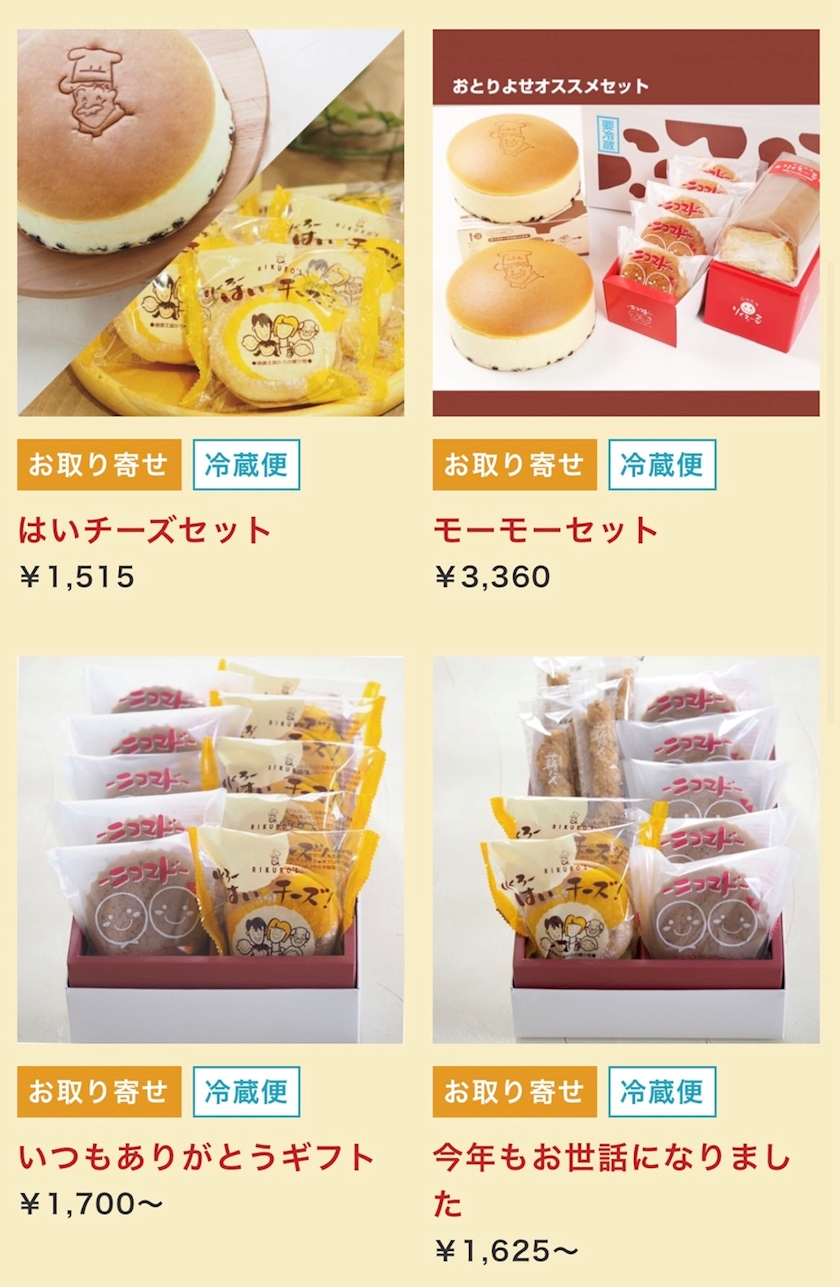Tap the はいチーズセット title link
Image resolution: width=840 pixels, height=1287 pixels.
click(145, 530)
